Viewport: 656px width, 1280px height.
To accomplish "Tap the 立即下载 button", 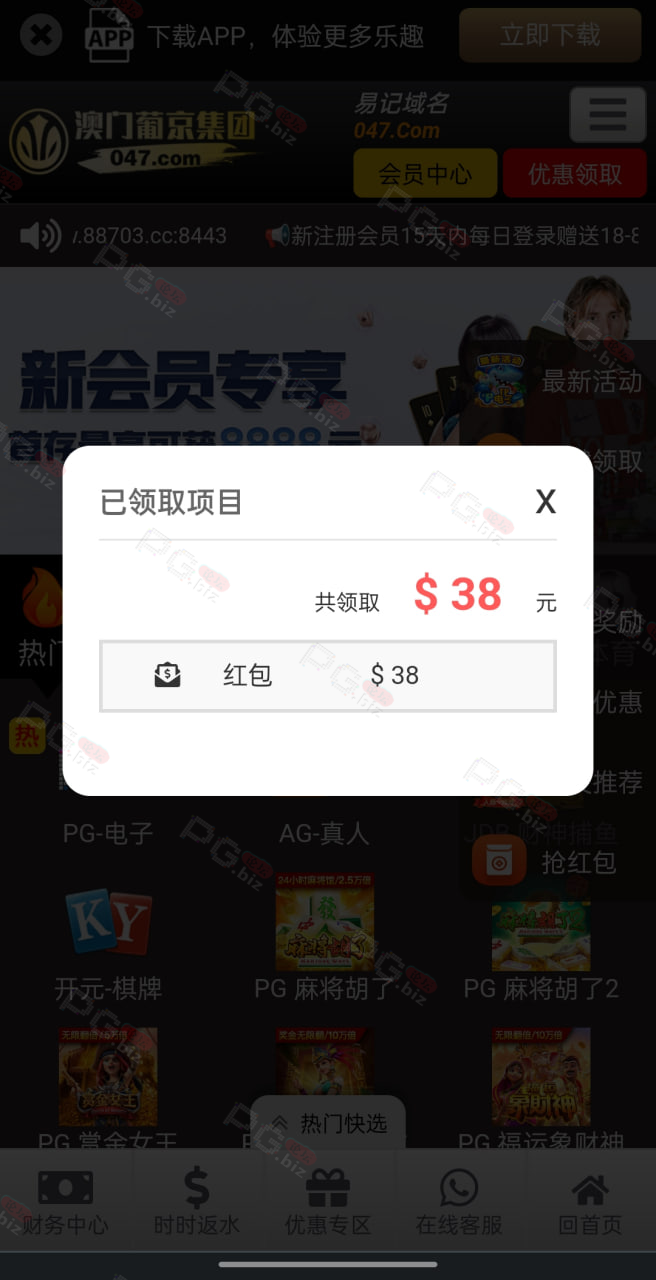I will pos(550,36).
